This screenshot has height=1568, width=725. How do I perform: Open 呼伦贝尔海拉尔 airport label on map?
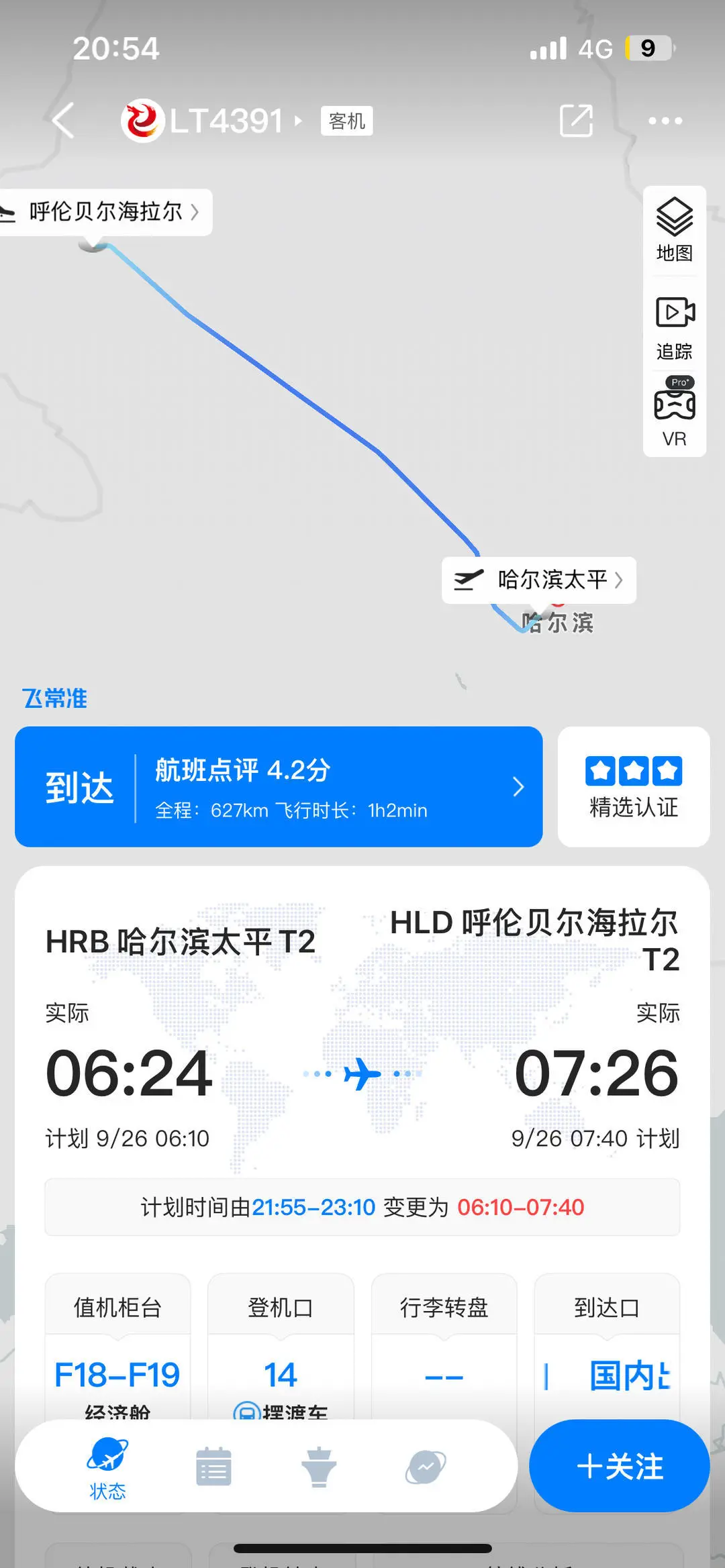tap(107, 212)
